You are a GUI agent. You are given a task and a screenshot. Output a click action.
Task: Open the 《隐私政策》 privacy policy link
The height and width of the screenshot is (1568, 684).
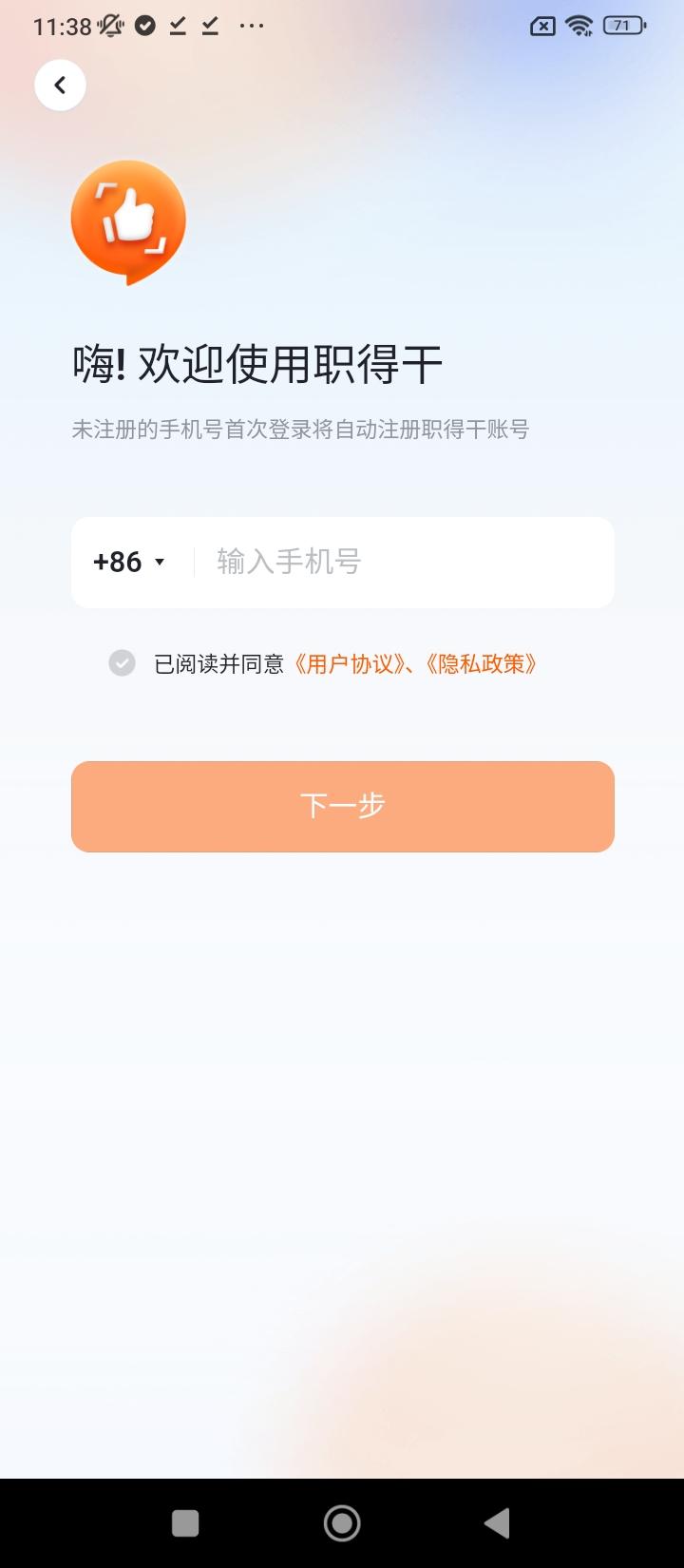click(488, 662)
